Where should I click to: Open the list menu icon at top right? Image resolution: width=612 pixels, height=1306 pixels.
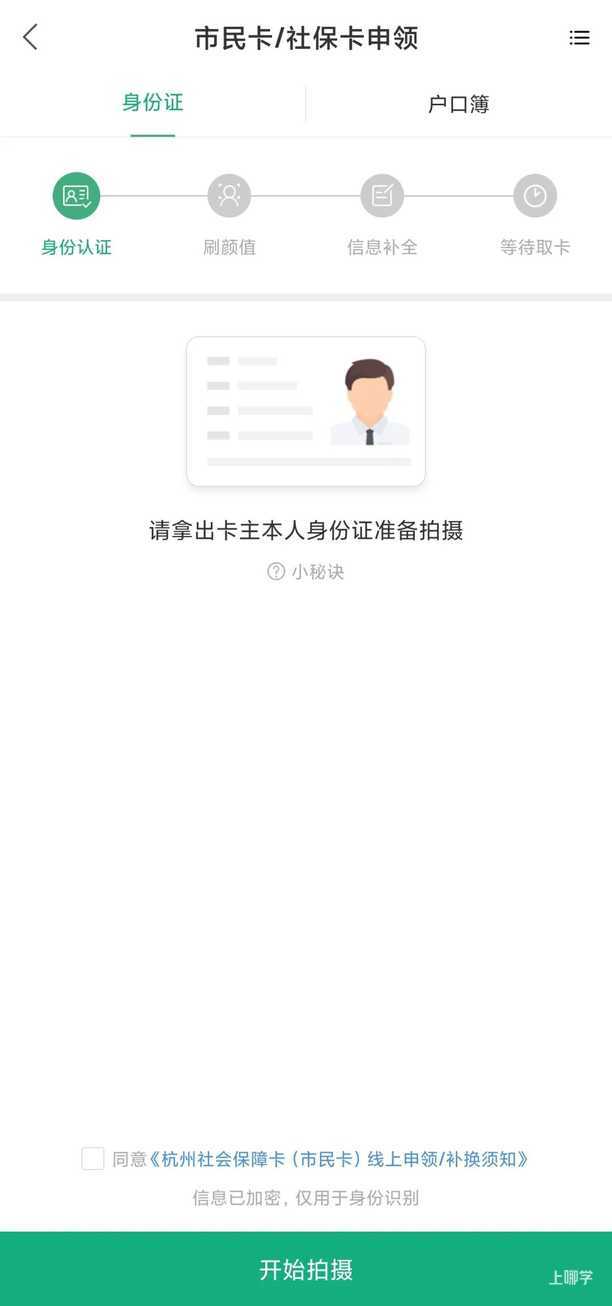pos(579,38)
